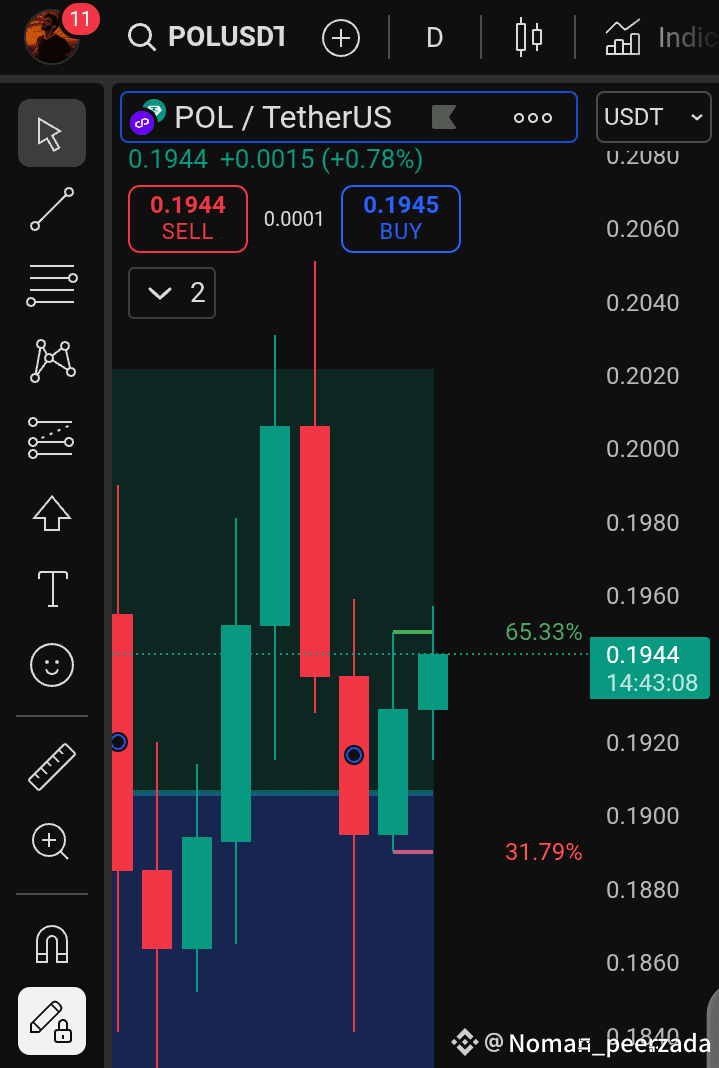Add a symbol to compare with the plus icon

coord(340,38)
